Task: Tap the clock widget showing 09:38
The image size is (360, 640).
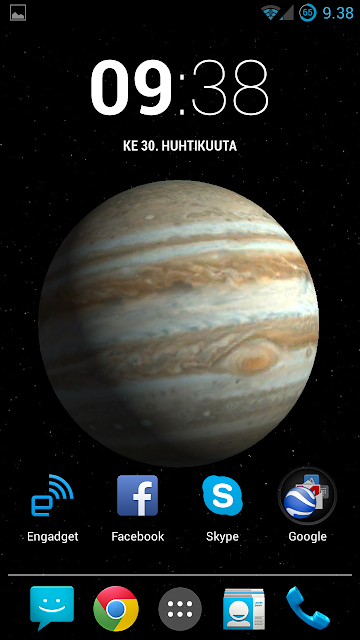Action: [180, 88]
